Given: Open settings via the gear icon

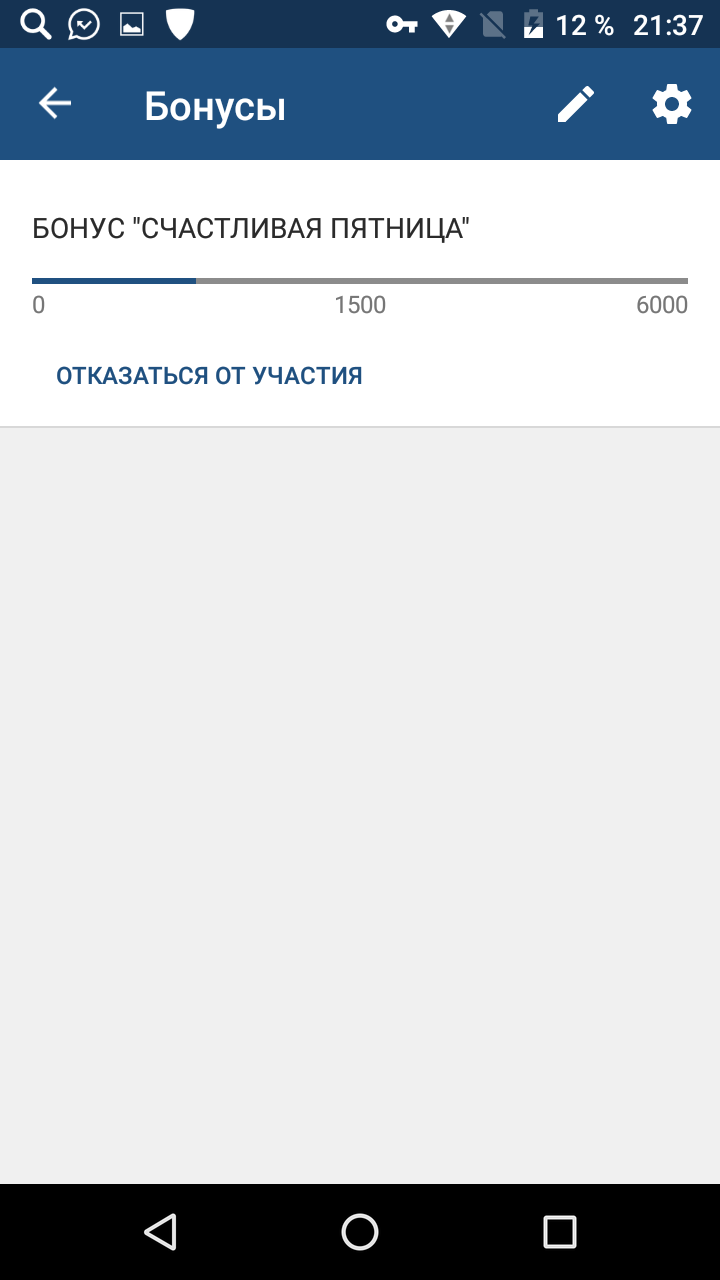Looking at the screenshot, I should click(671, 104).
